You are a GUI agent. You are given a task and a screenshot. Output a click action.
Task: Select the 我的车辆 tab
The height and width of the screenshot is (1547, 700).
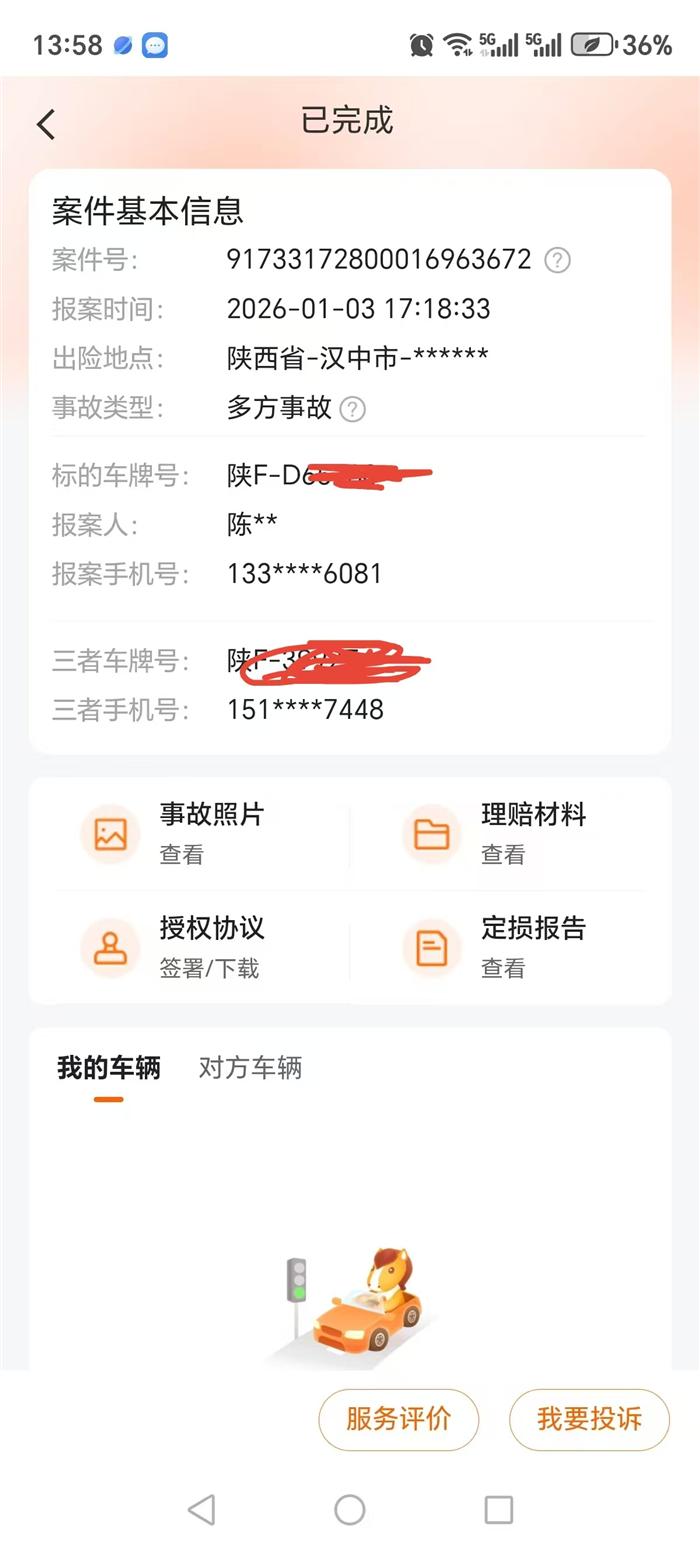[x=108, y=1068]
